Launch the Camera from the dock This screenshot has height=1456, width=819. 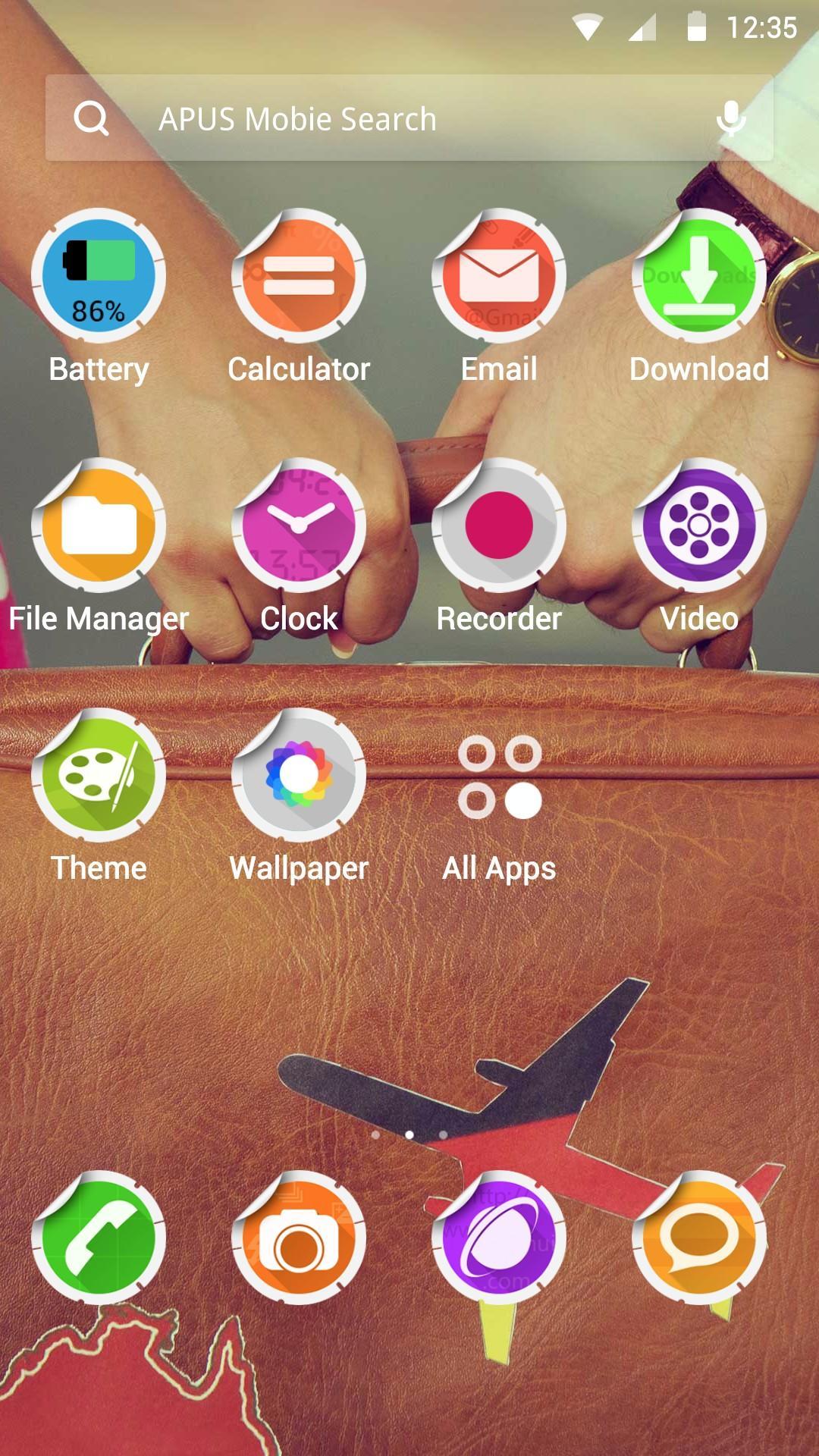click(299, 1236)
